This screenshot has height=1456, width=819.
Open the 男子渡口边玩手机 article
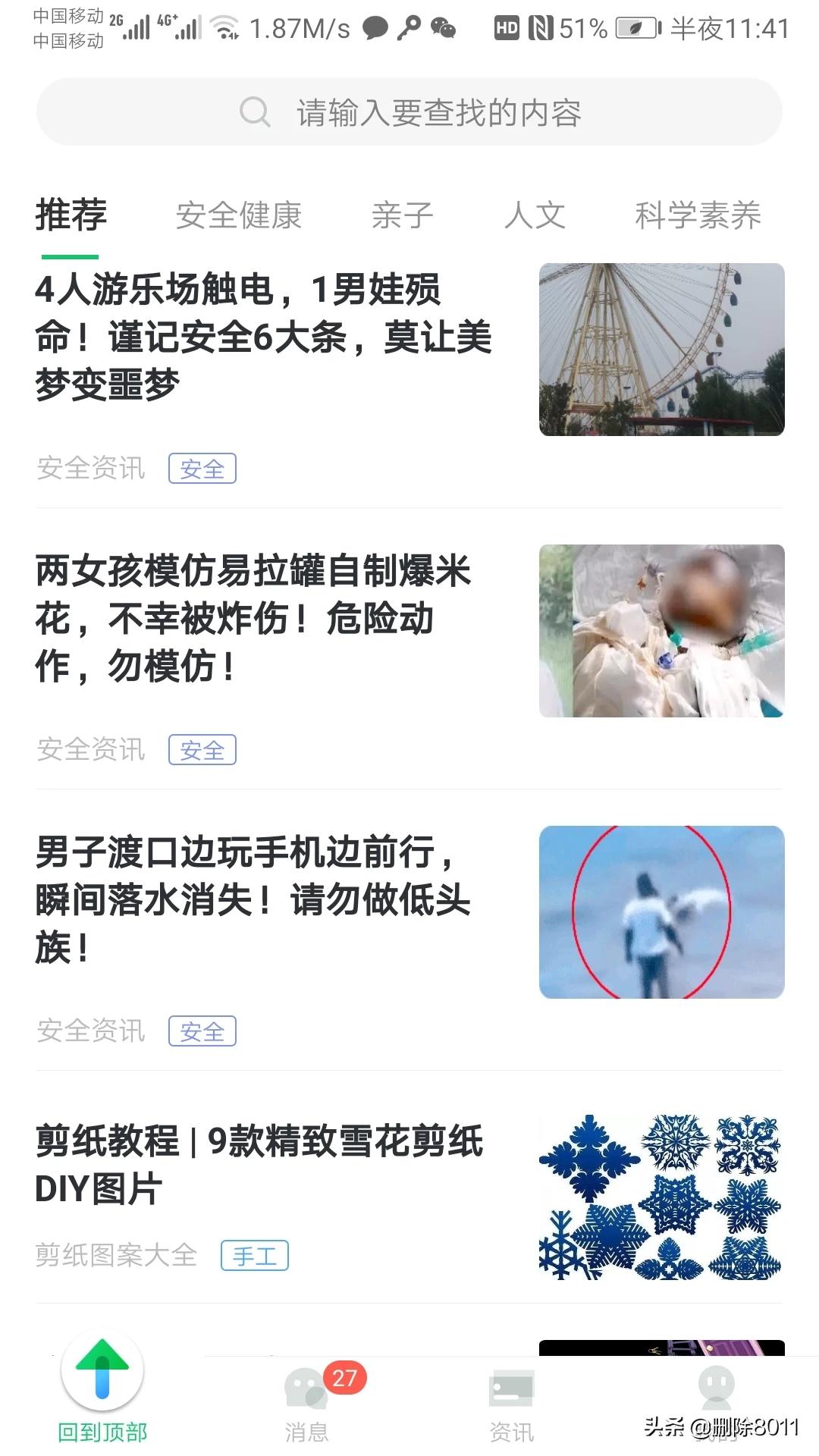point(253,899)
